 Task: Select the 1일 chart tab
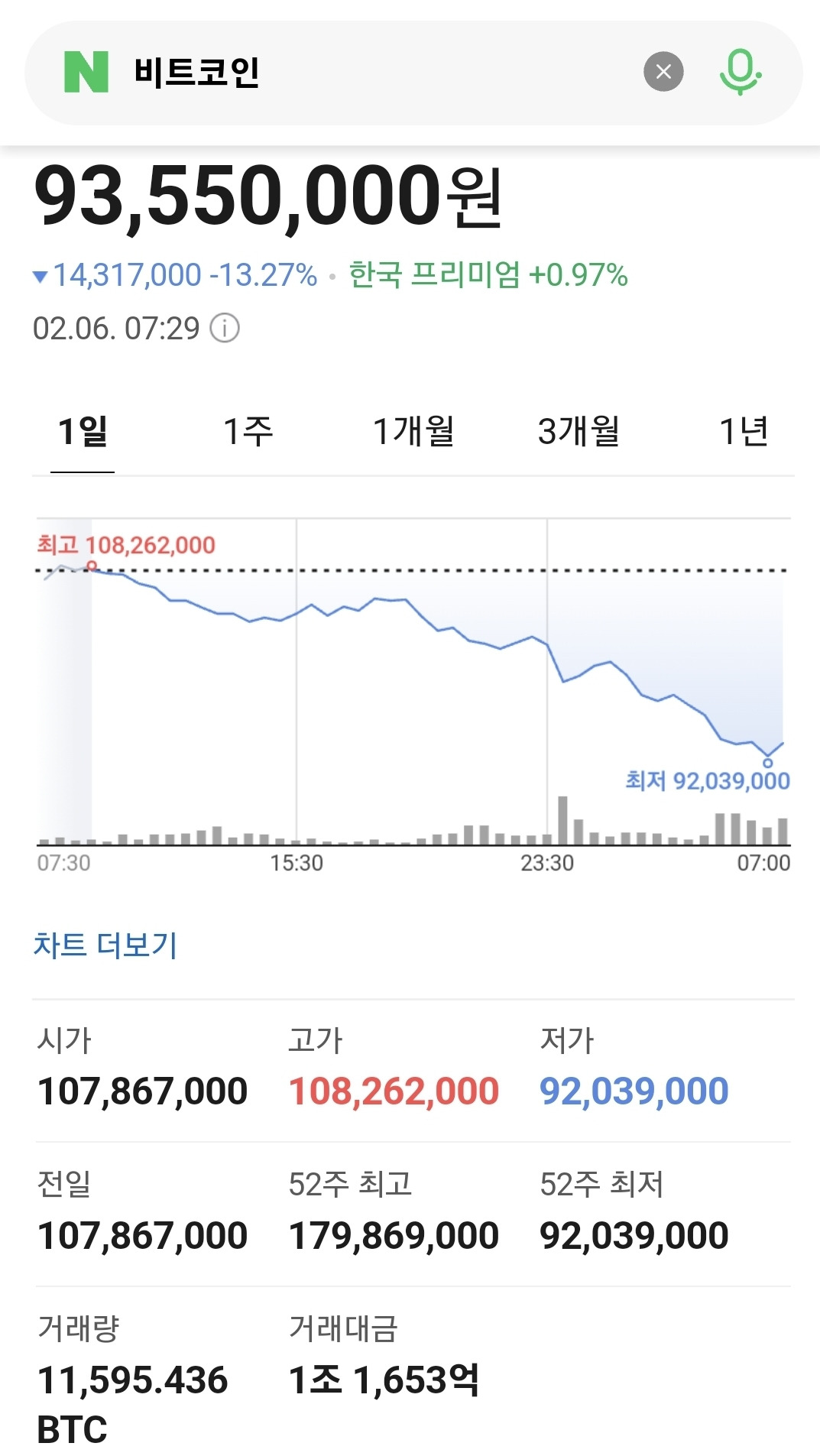tap(83, 432)
